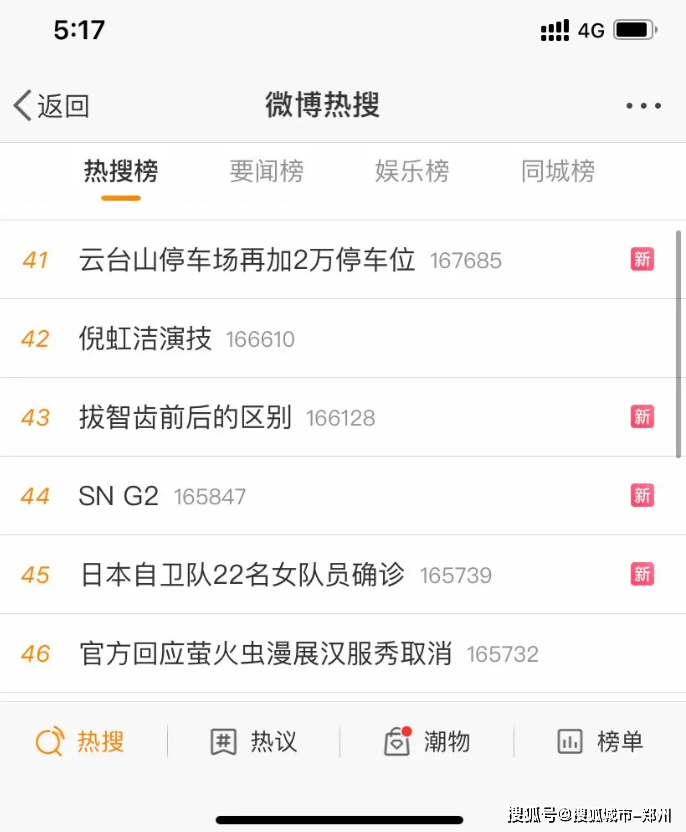
Task: Open topic 日本自卫队22名女队员确诊
Action: click(243, 575)
